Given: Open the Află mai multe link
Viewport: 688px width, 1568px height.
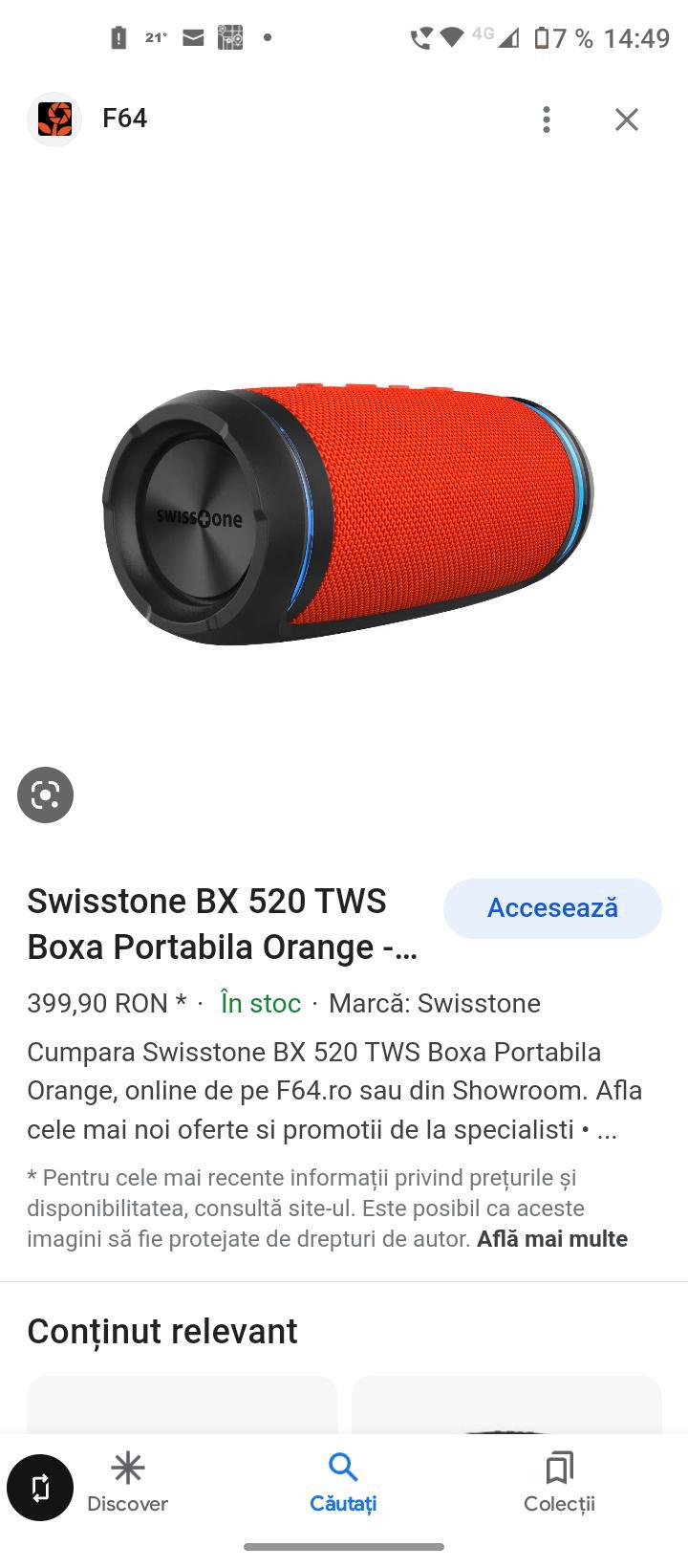Looking at the screenshot, I should (551, 1238).
